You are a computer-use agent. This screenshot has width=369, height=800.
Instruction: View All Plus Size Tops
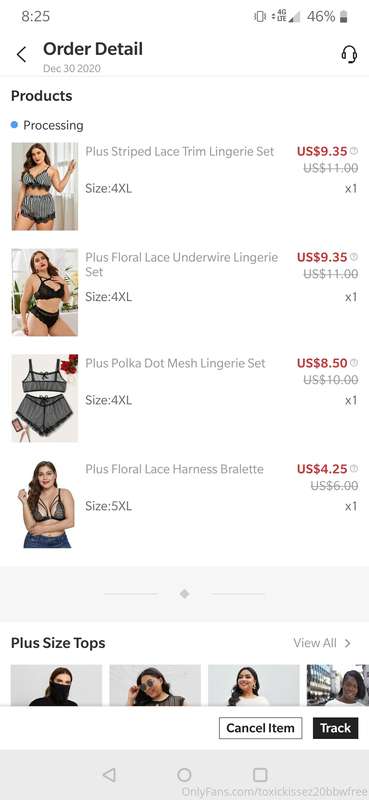point(323,643)
